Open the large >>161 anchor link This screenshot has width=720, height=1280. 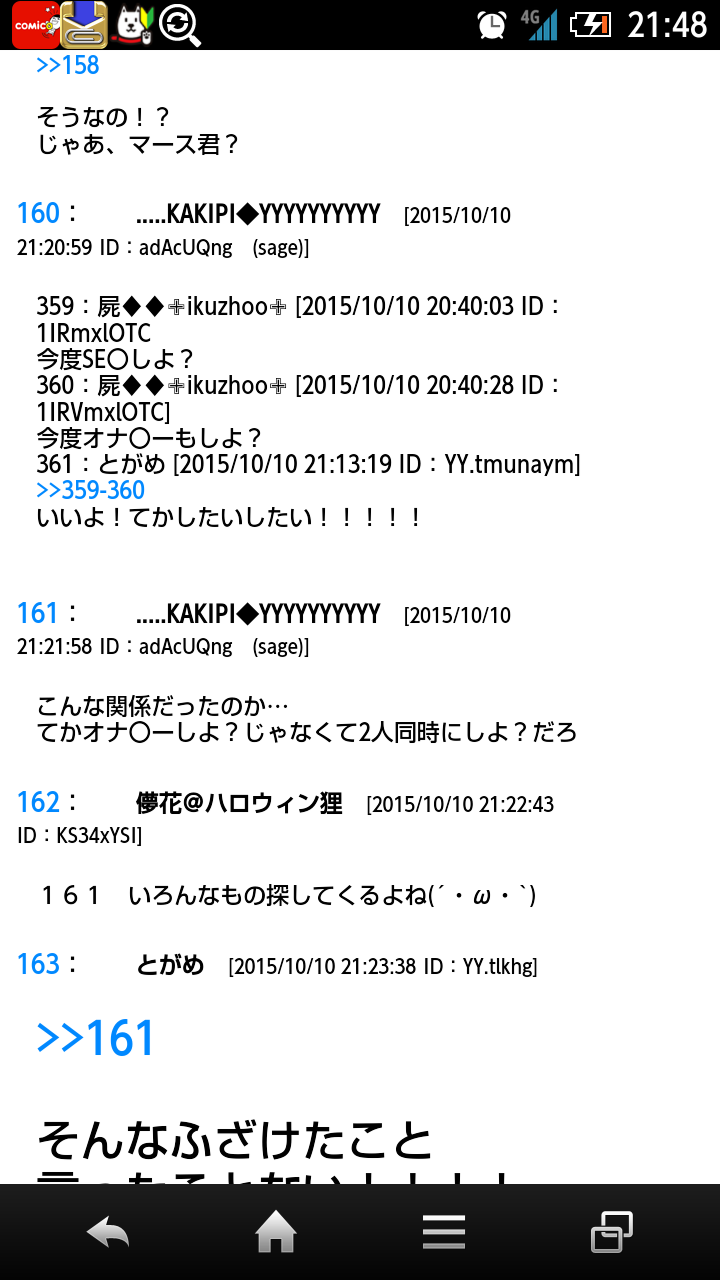[96, 1038]
